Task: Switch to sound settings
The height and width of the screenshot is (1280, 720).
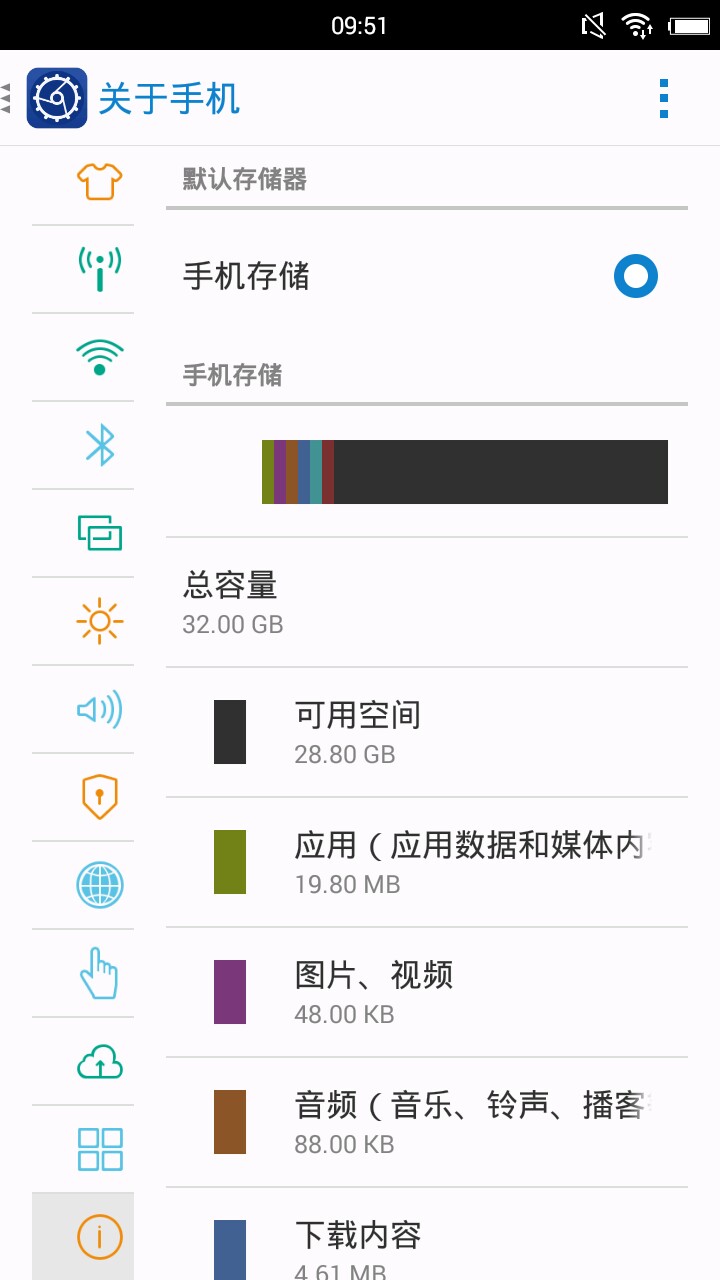Action: (99, 709)
